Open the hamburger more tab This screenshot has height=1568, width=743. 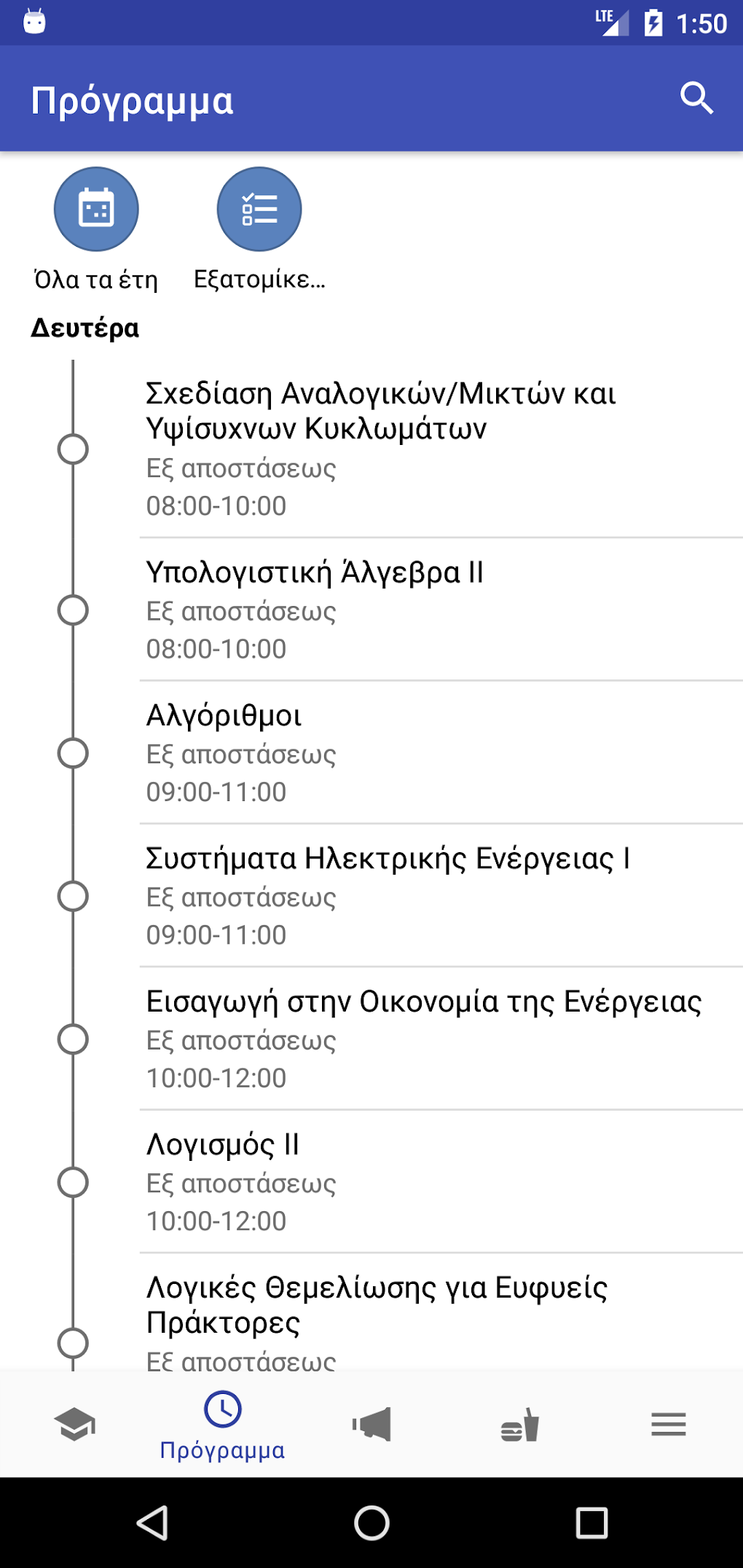(669, 1425)
